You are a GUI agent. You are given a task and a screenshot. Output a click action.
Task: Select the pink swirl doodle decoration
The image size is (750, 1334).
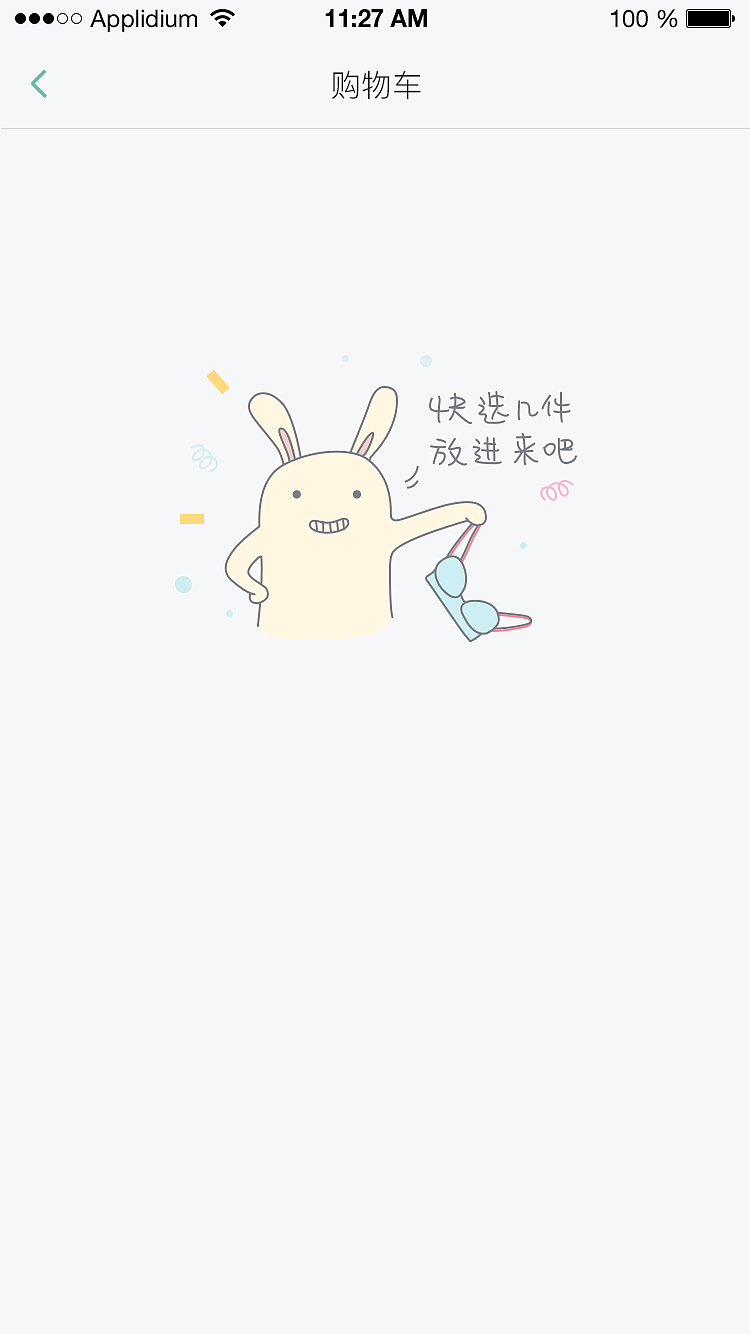click(x=557, y=490)
